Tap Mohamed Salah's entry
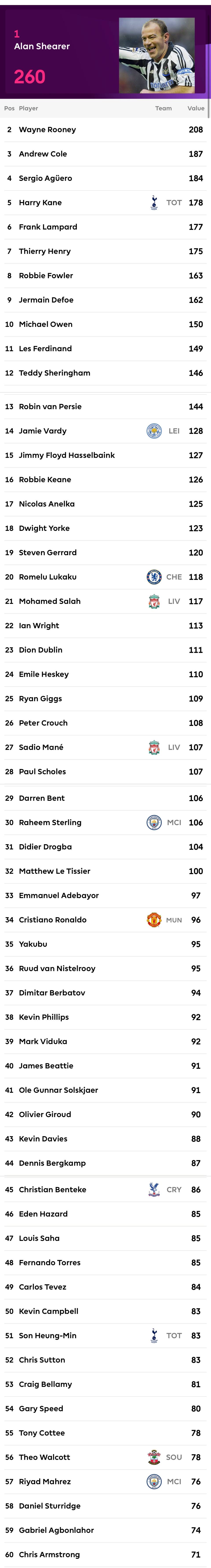 pyautogui.click(x=50, y=601)
